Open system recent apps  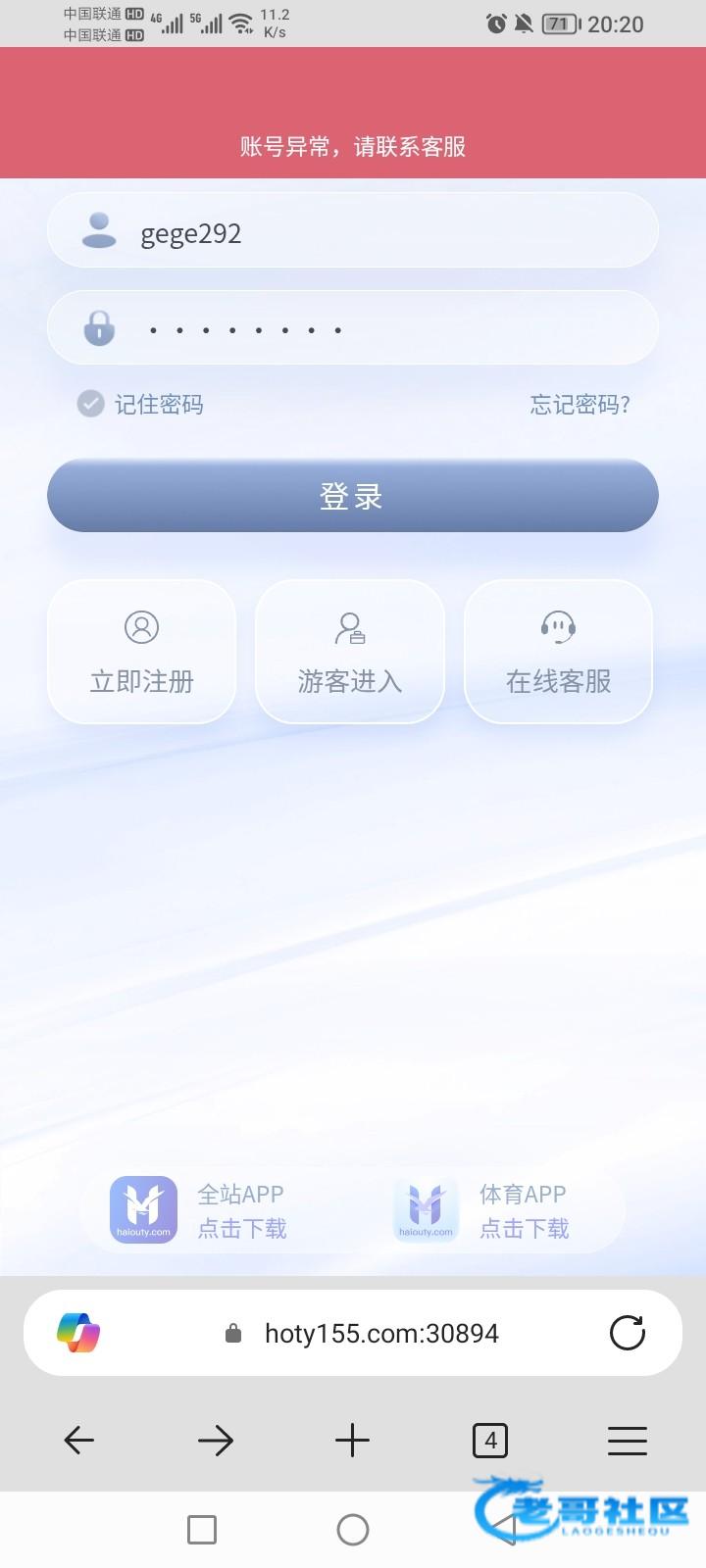pyautogui.click(x=201, y=1529)
